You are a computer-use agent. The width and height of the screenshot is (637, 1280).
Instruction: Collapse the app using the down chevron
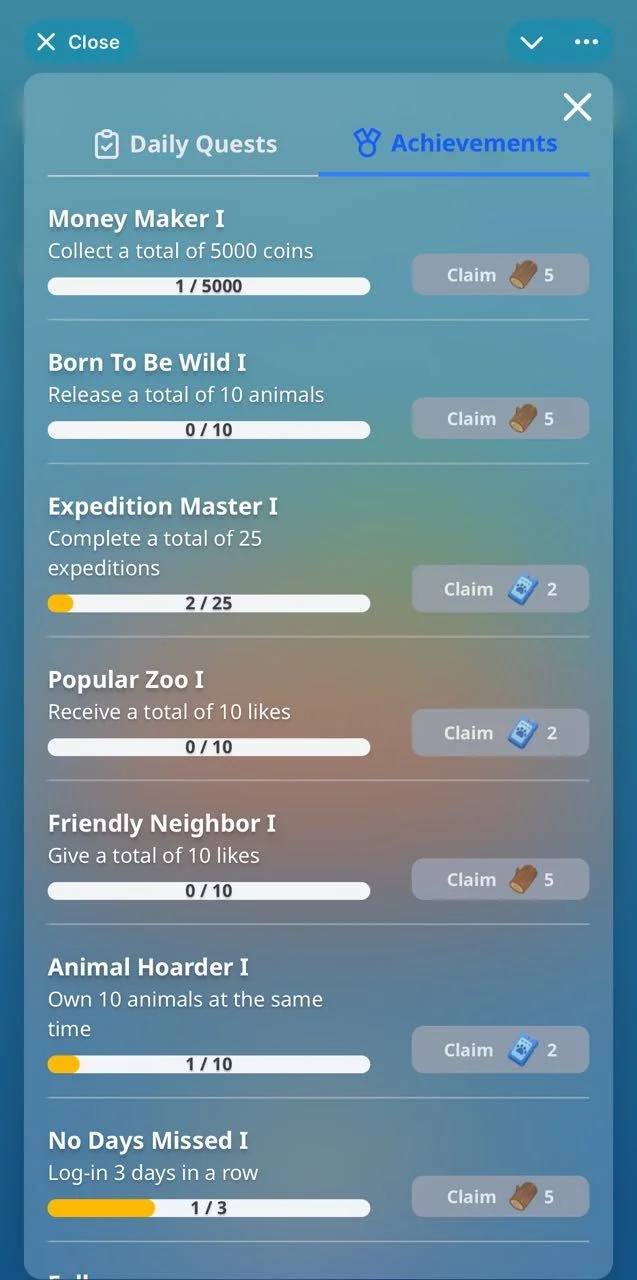click(x=532, y=42)
